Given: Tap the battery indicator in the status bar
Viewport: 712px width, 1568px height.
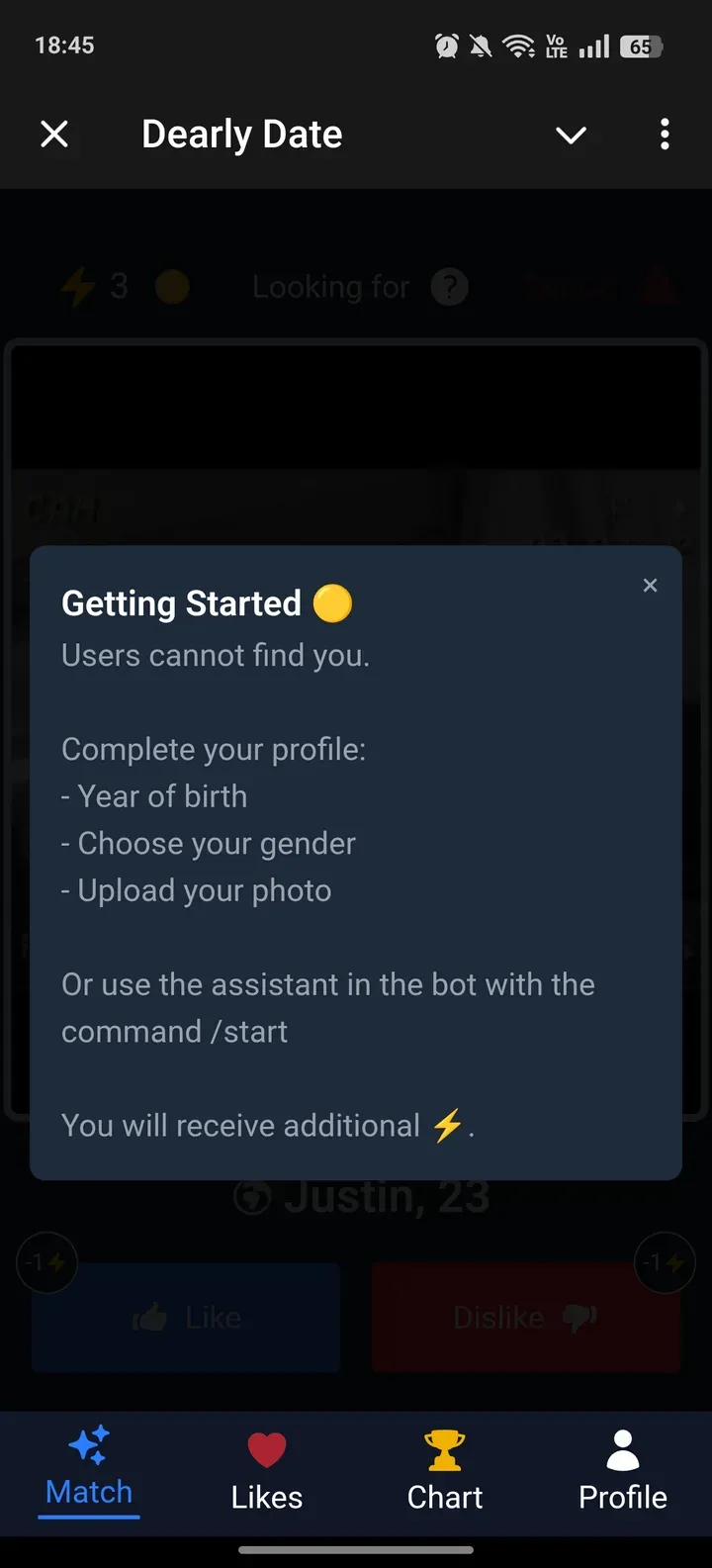Looking at the screenshot, I should [640, 46].
